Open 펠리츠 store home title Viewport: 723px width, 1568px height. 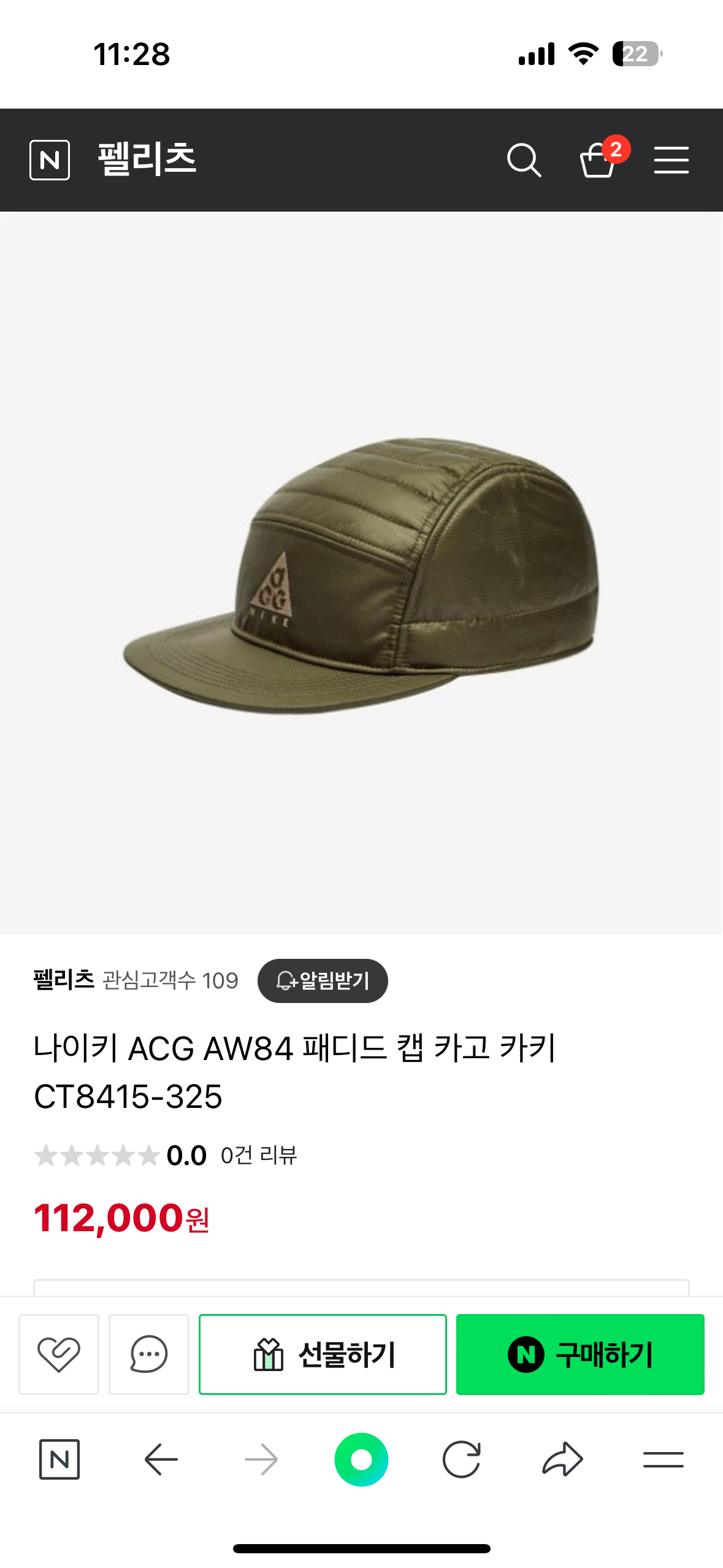(147, 159)
